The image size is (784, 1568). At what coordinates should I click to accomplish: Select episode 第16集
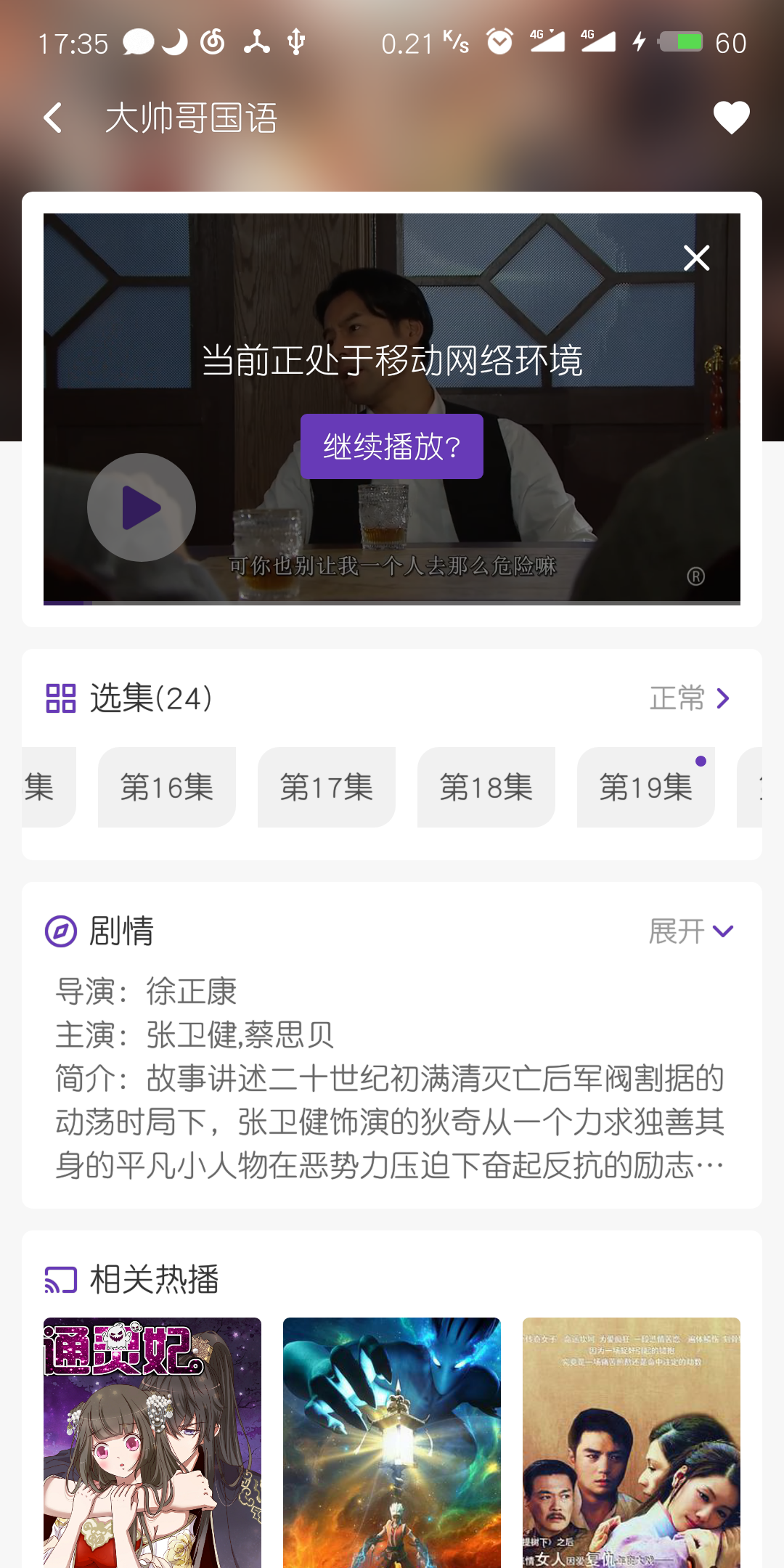pos(167,788)
